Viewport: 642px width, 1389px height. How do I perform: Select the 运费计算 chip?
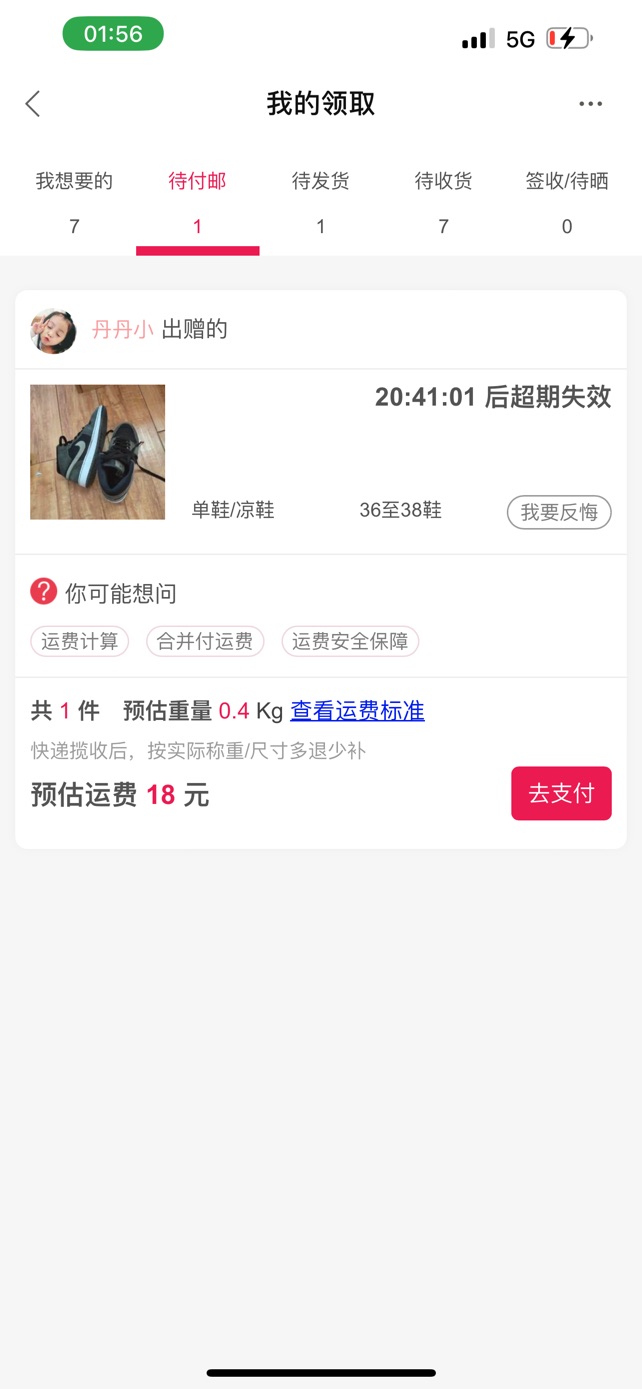click(x=80, y=641)
